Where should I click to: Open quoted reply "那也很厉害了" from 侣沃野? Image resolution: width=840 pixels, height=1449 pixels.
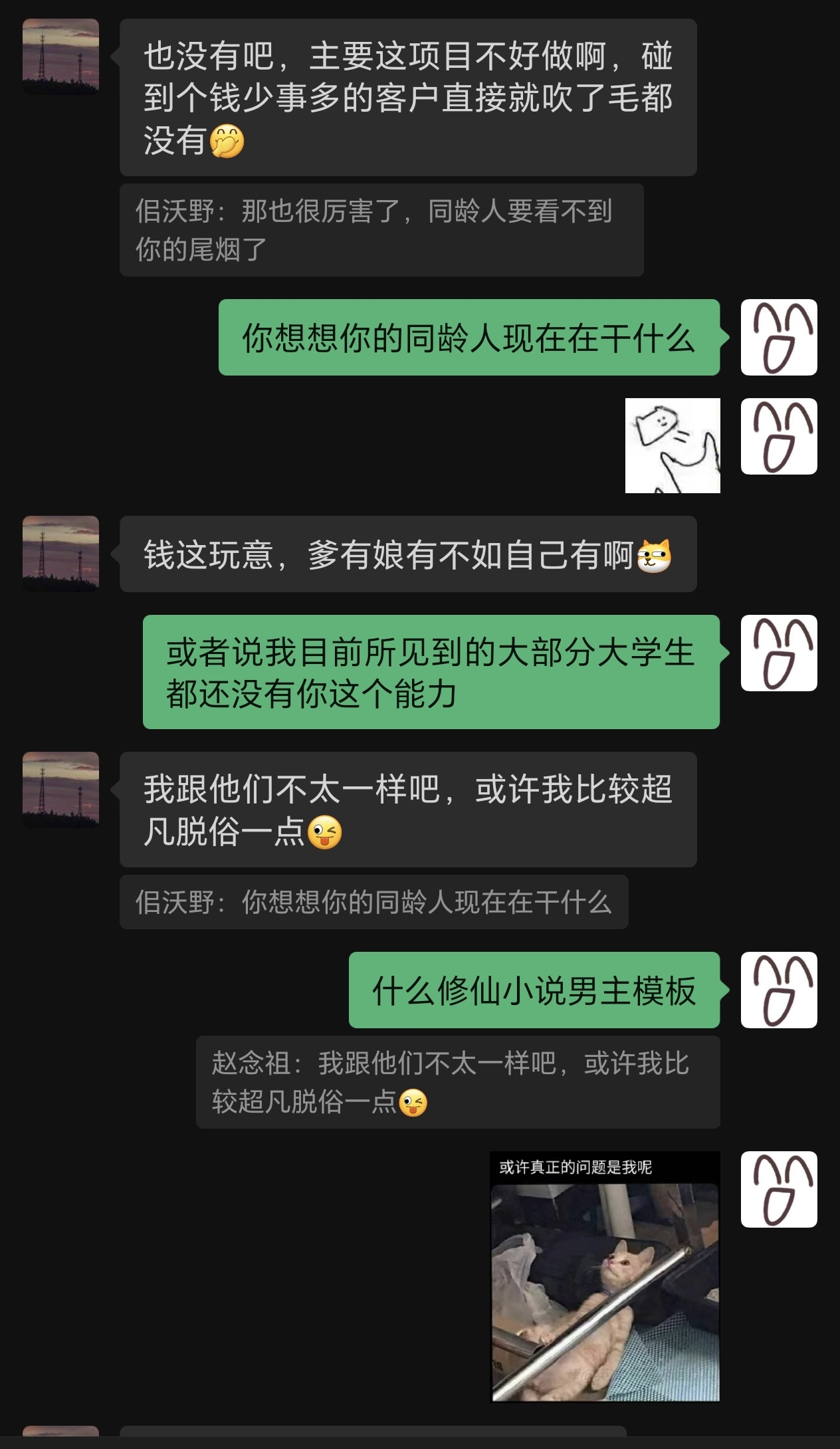(x=381, y=230)
